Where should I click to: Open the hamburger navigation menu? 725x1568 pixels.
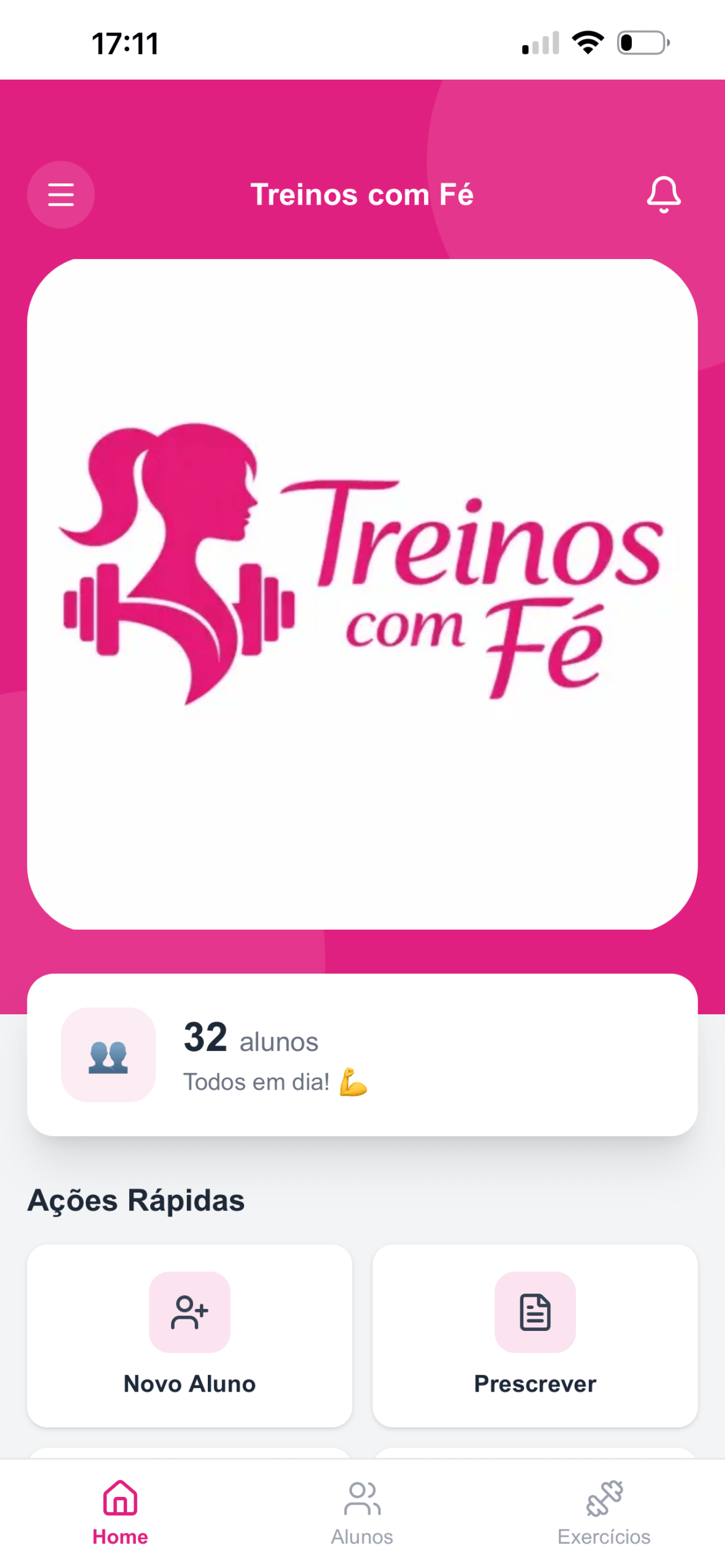tap(61, 195)
